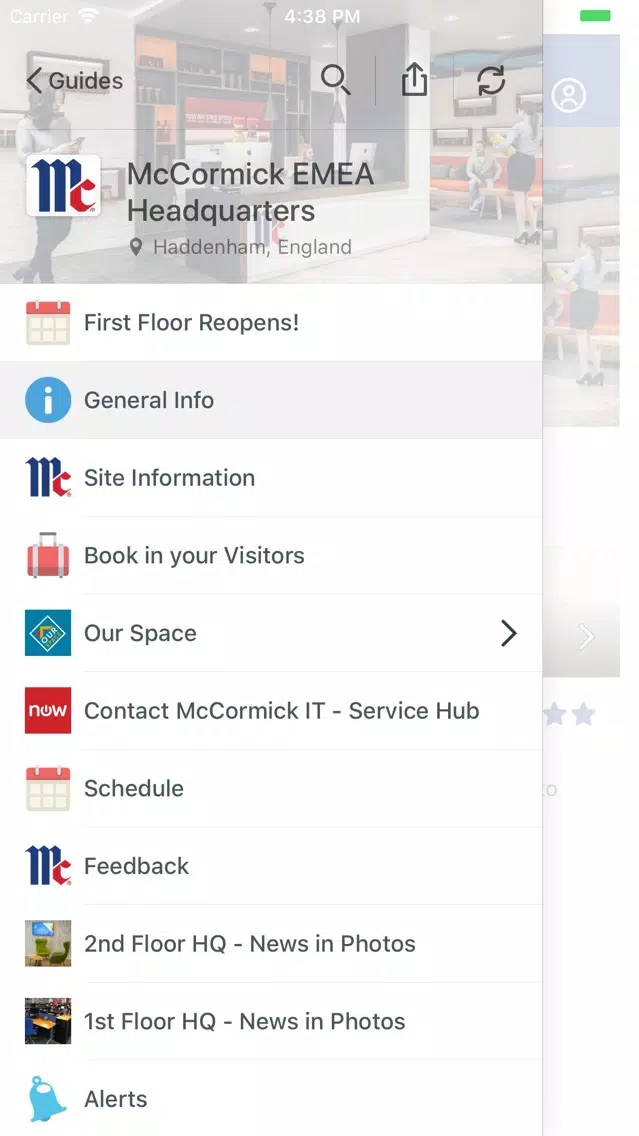
Task: Open the profile icon
Action: tap(569, 95)
